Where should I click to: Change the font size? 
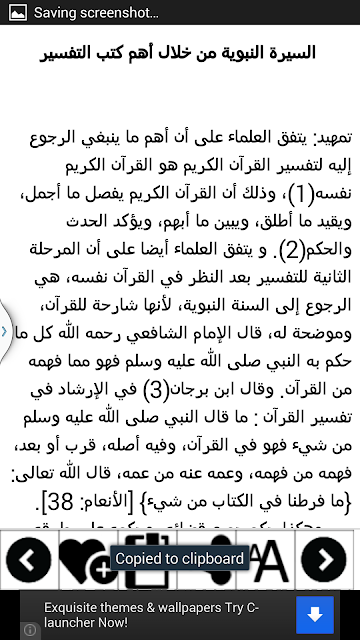[265, 560]
